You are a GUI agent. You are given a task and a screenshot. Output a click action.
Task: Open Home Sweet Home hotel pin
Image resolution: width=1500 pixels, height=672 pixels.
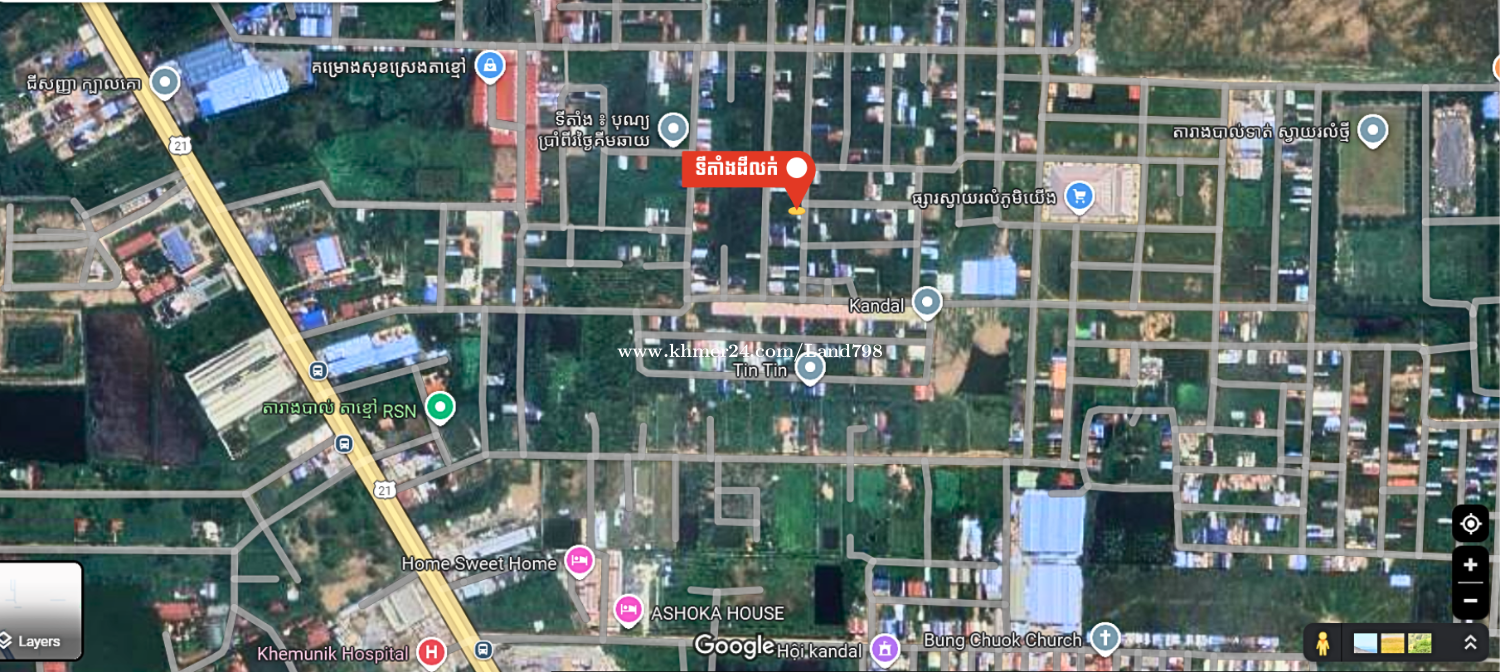(579, 562)
